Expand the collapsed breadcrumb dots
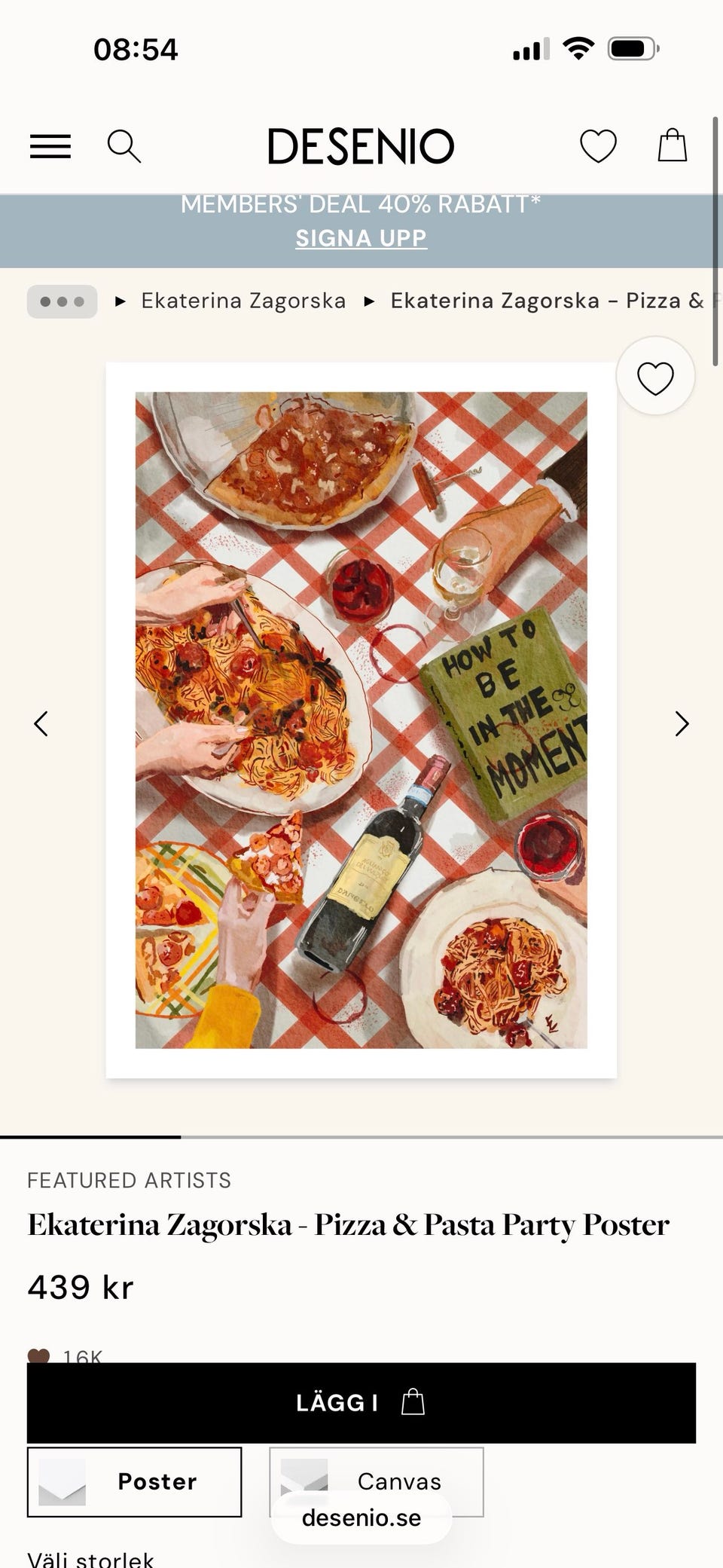Screen dimensions: 723x1568 pos(62,301)
